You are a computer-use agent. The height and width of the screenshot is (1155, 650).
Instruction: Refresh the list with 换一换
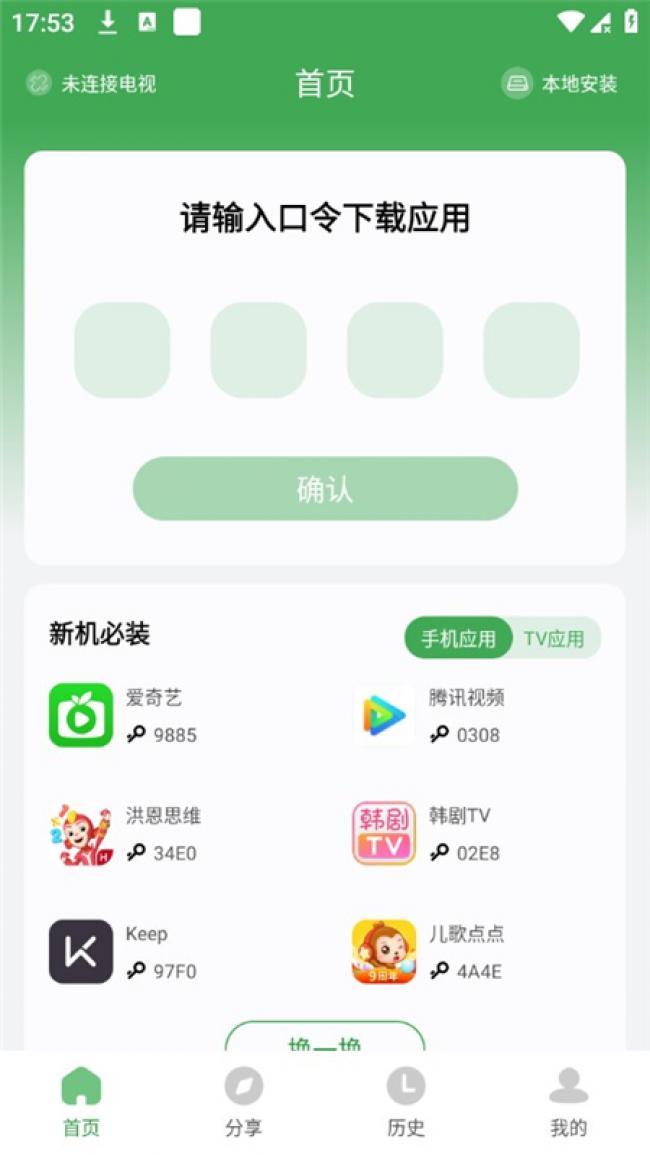[x=325, y=1038]
